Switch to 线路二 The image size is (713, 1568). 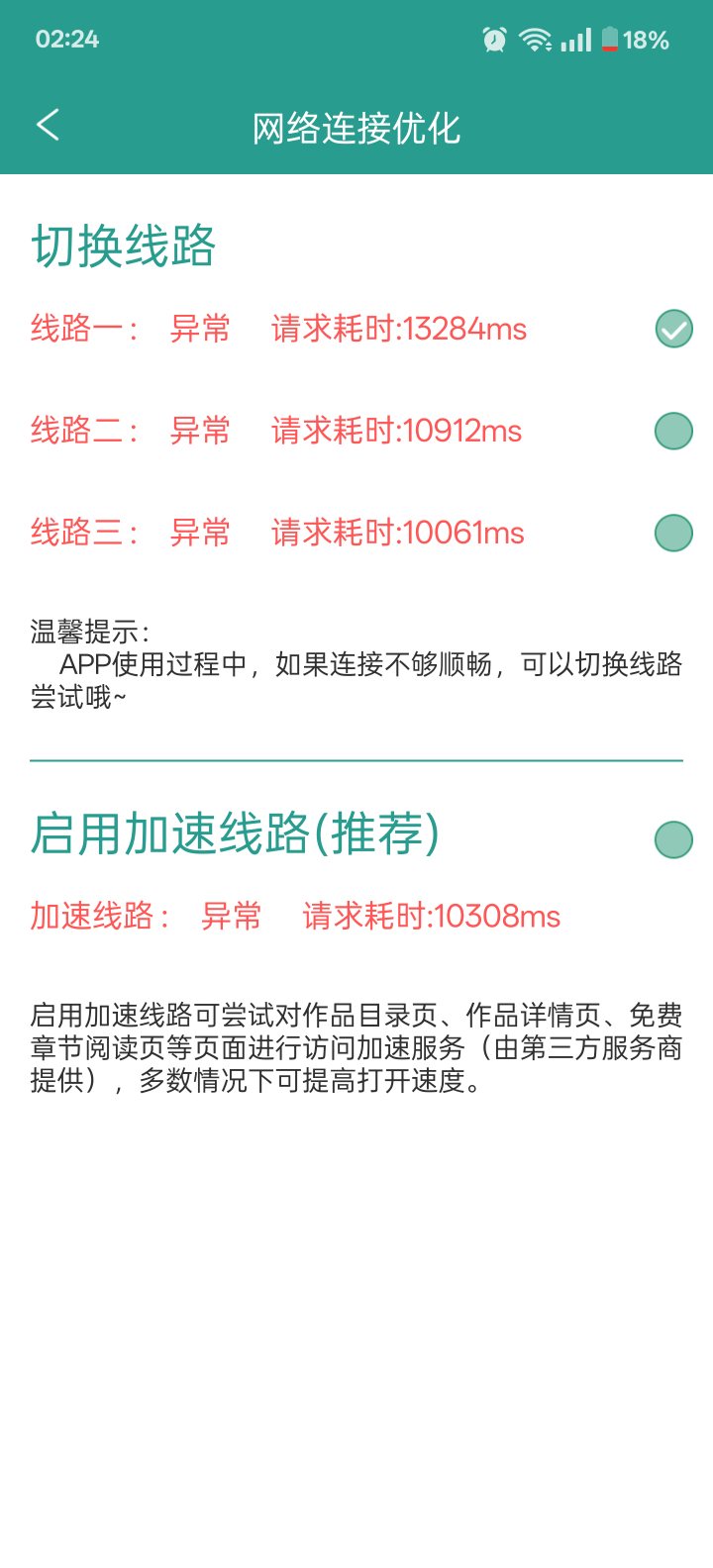tap(673, 431)
